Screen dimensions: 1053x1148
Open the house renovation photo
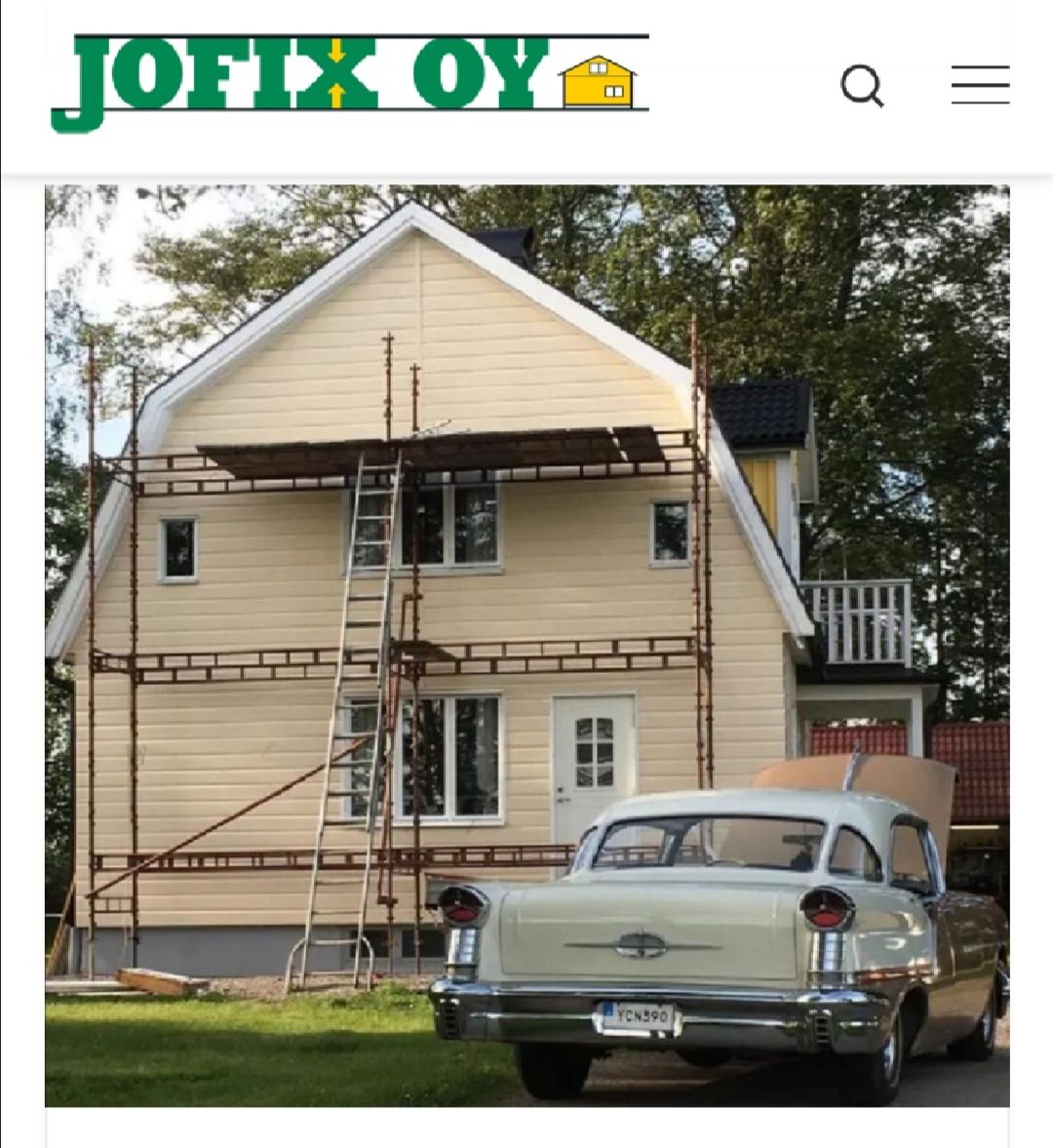(x=526, y=644)
